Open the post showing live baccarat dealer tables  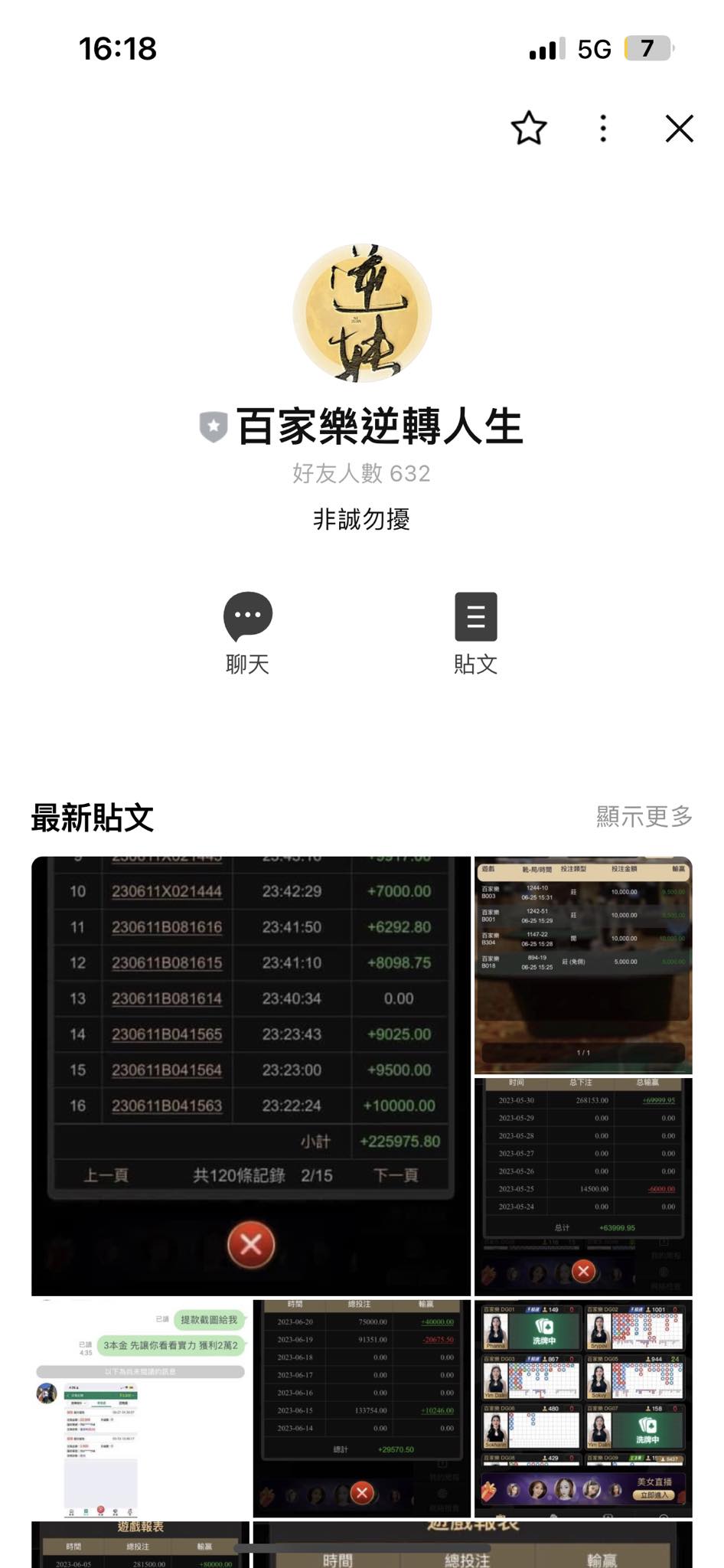pyautogui.click(x=583, y=1408)
